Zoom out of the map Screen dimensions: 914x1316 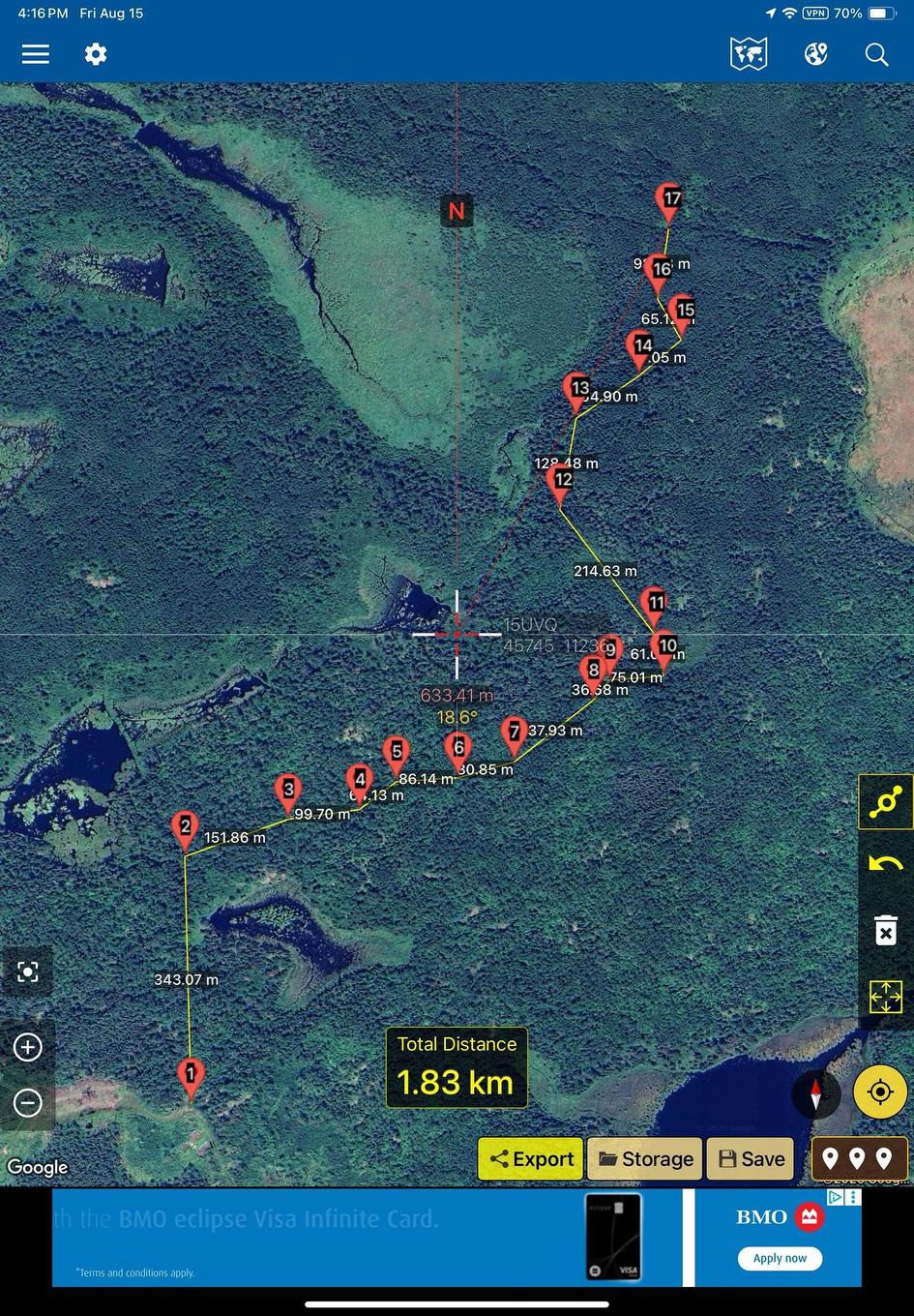coord(28,1102)
